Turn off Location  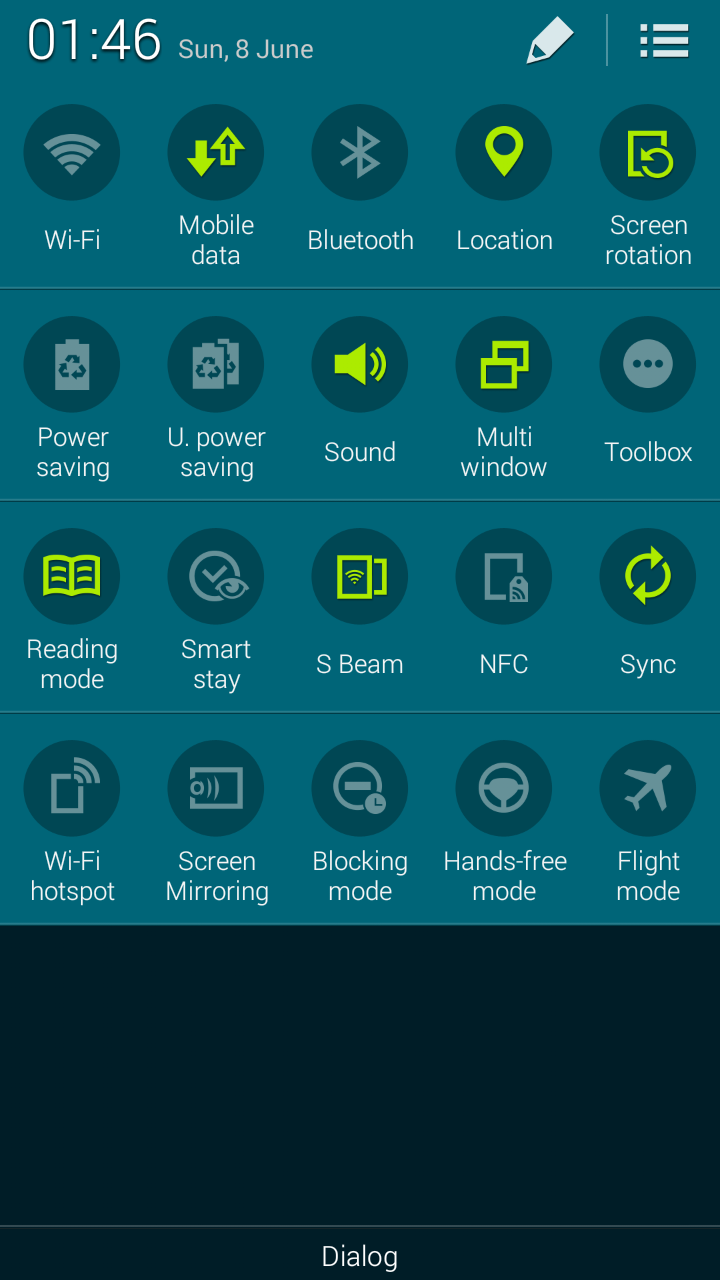pos(504,153)
